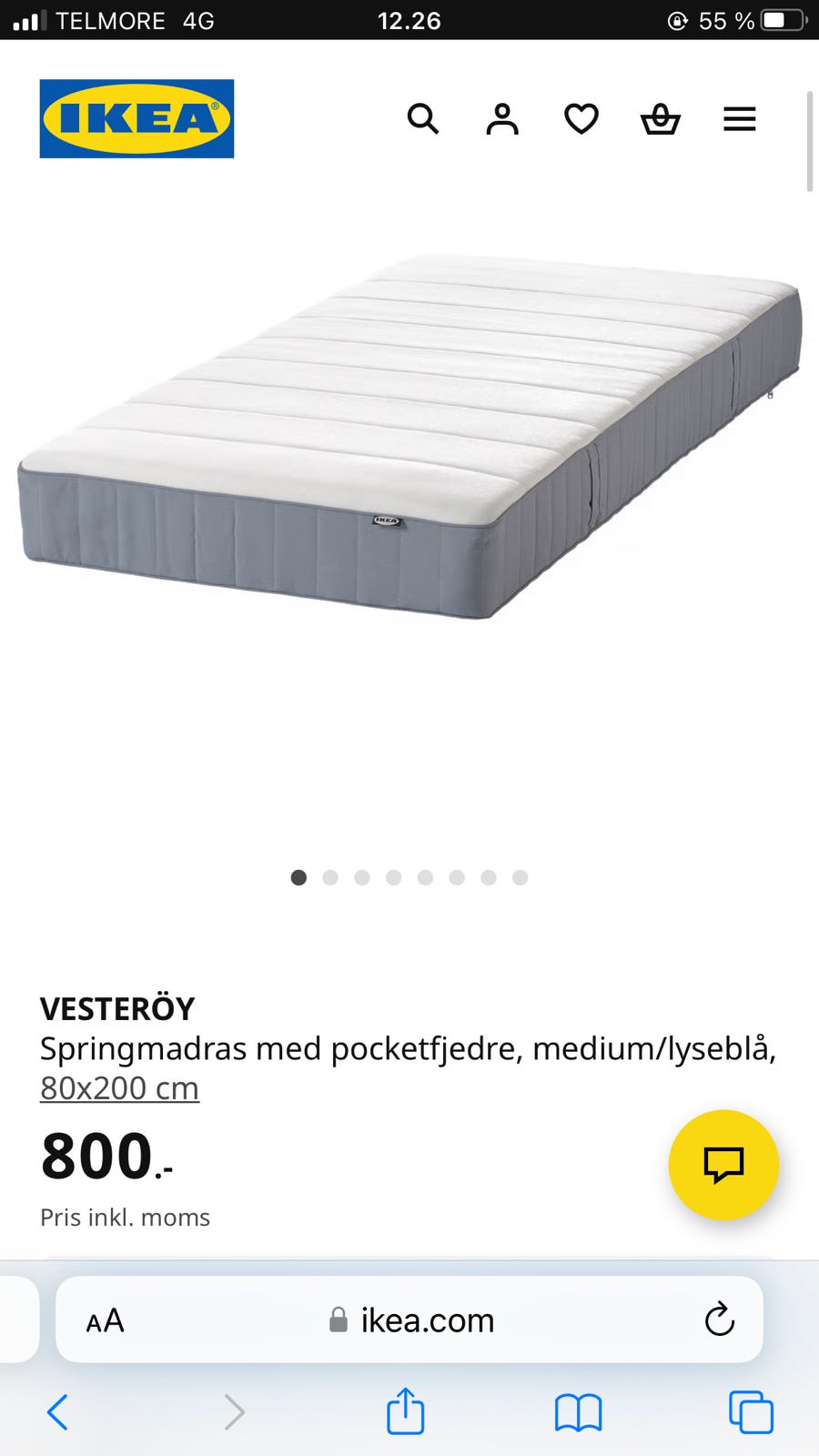Open the account profile icon

(501, 119)
